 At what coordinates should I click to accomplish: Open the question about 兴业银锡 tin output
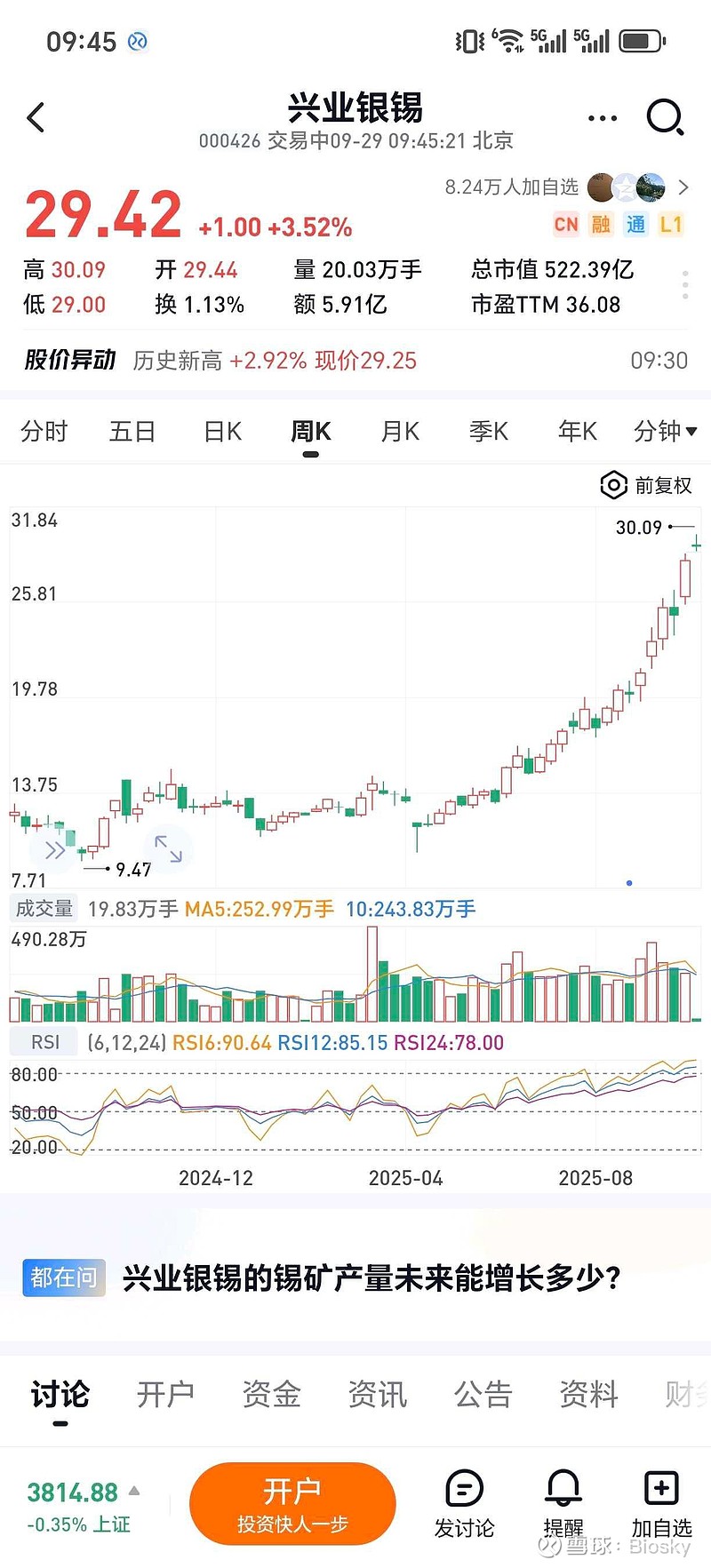click(371, 1277)
